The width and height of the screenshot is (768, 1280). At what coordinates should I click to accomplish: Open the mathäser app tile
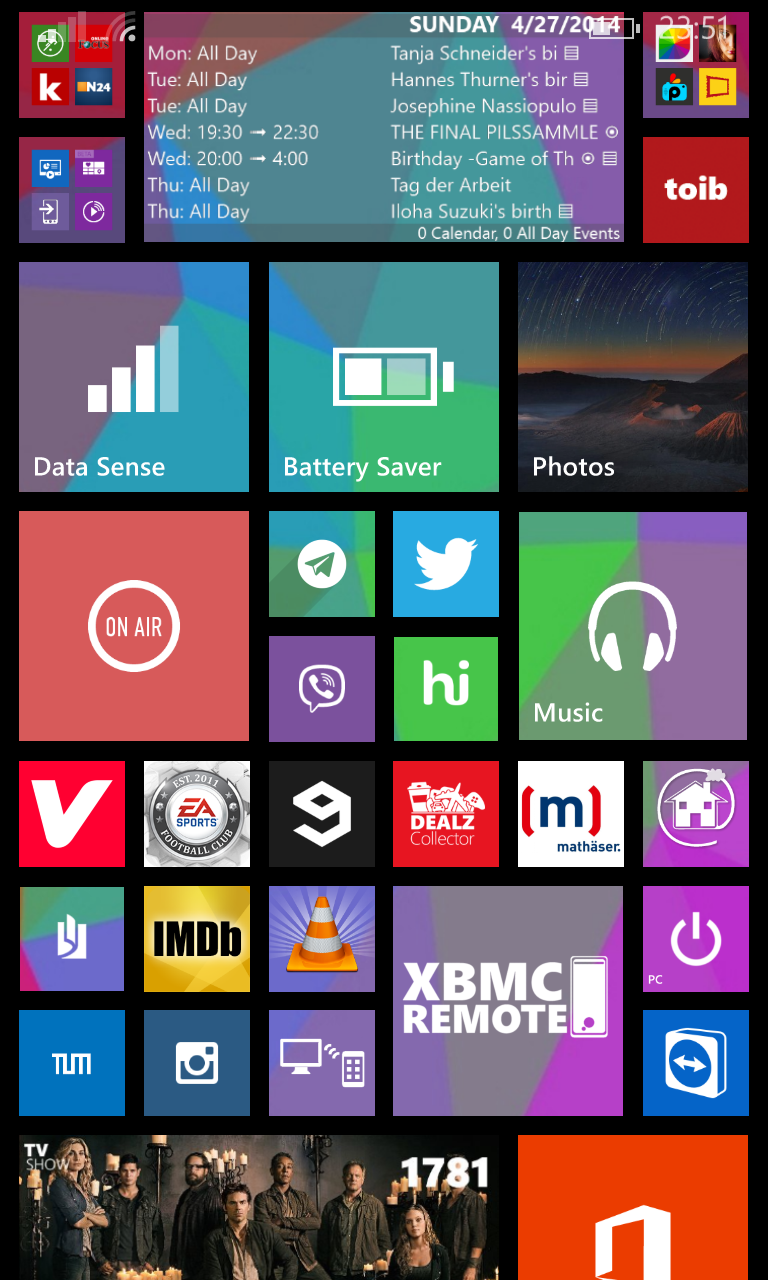click(x=571, y=814)
